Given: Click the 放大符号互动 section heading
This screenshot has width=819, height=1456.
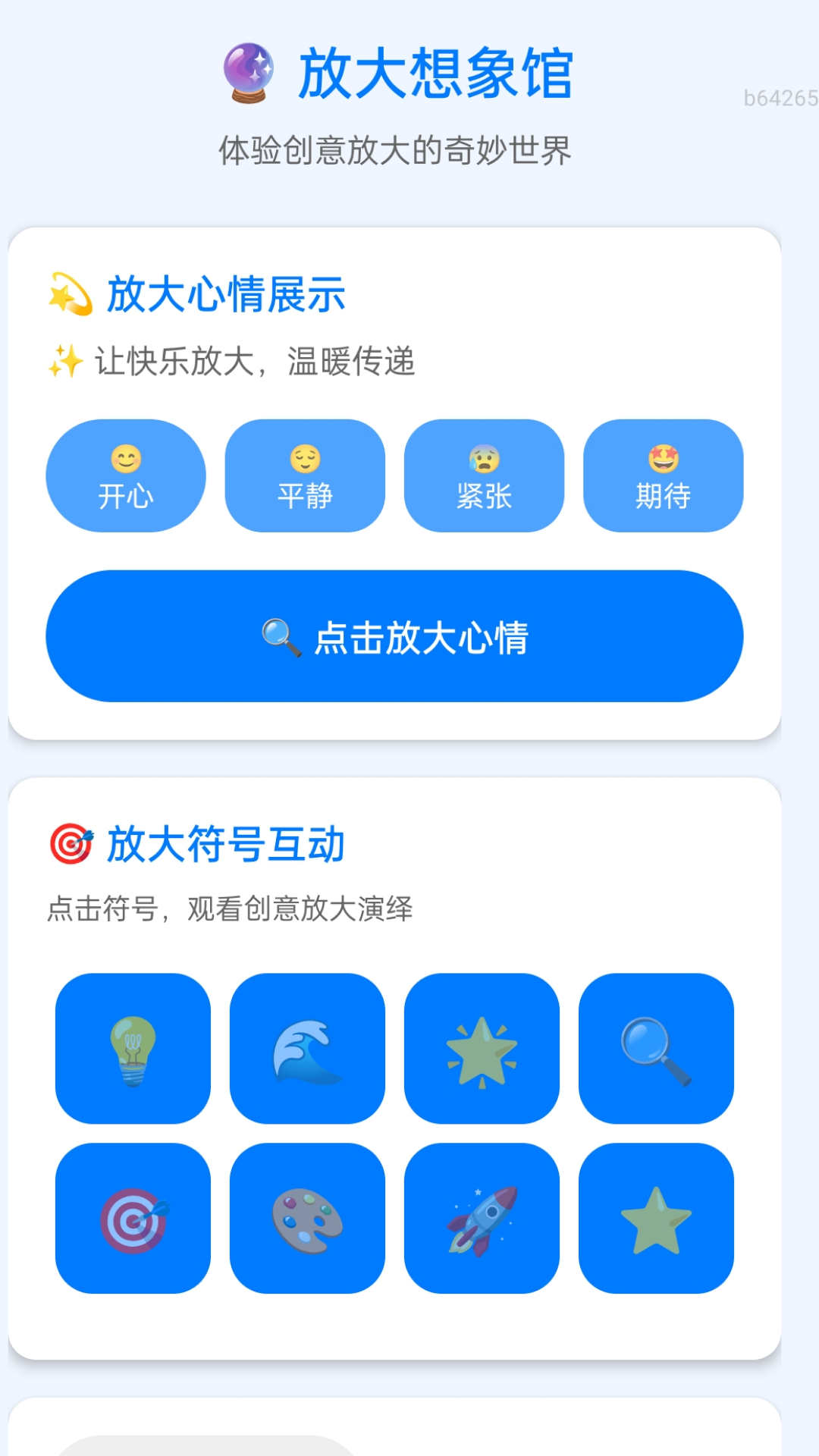Looking at the screenshot, I should [x=227, y=844].
